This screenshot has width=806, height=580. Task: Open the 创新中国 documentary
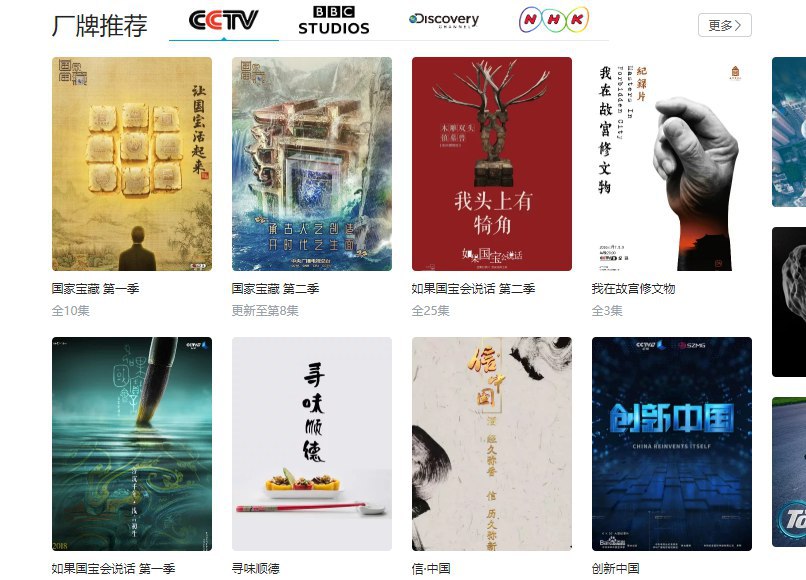pos(672,443)
